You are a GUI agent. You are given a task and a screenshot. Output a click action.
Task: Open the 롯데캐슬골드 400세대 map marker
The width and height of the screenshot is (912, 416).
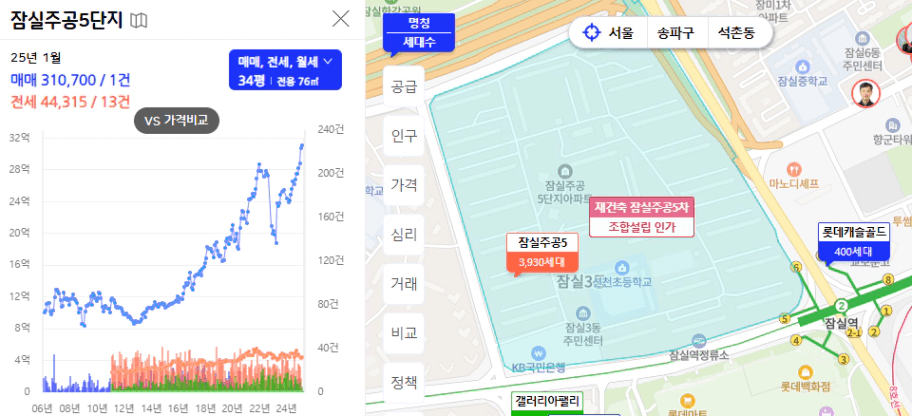coord(855,241)
